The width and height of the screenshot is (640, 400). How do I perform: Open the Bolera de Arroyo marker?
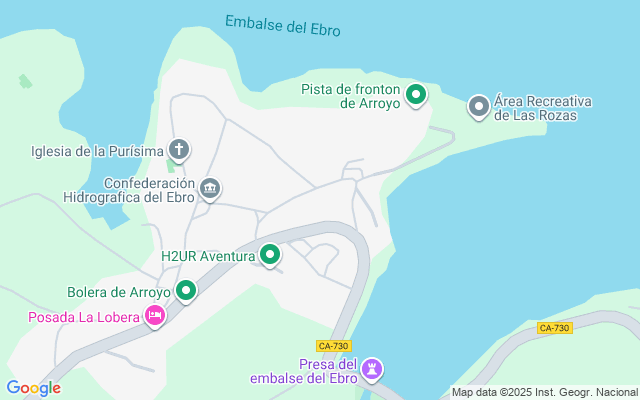186,291
